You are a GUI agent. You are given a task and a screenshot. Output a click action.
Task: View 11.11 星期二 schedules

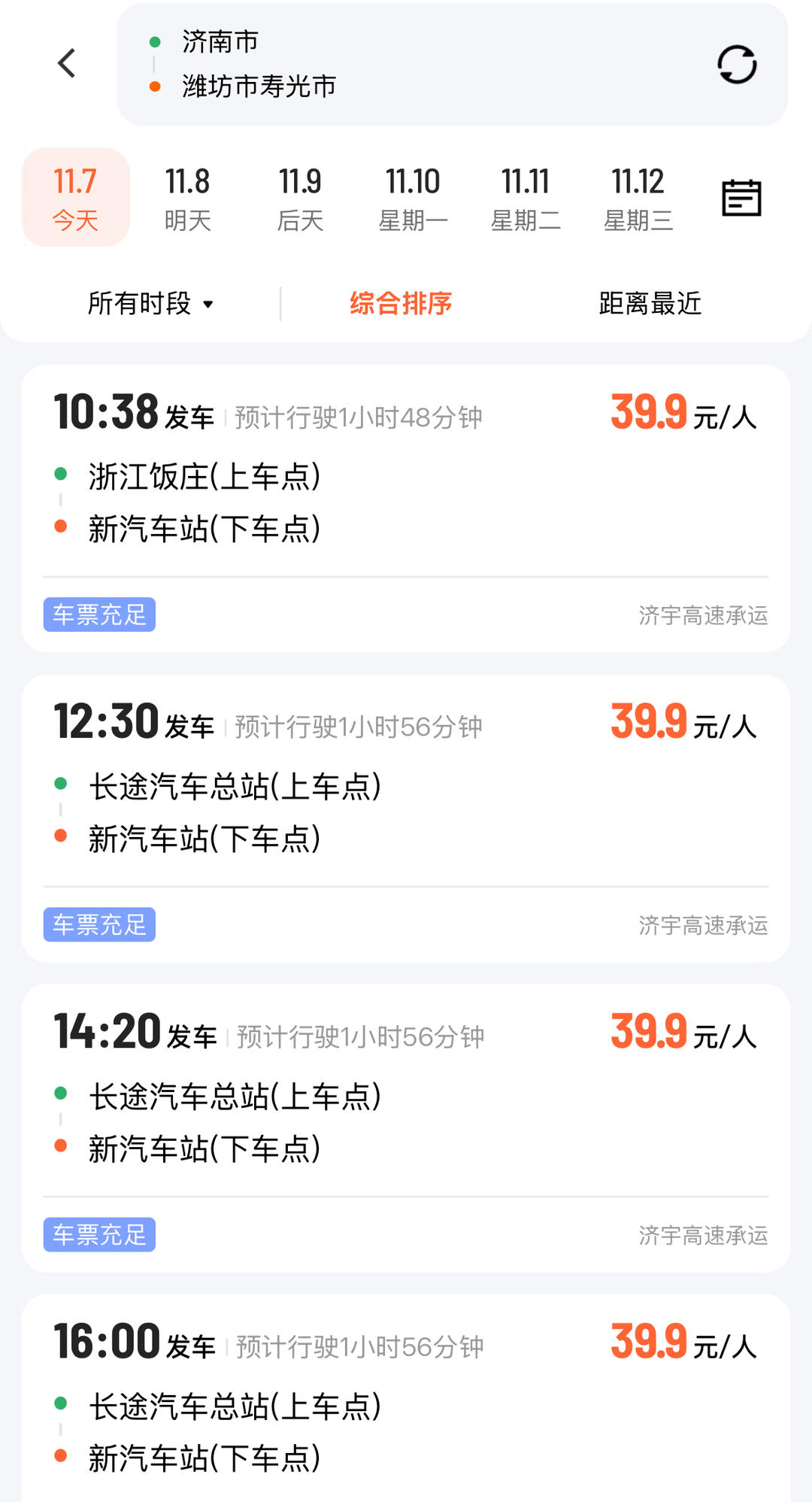(526, 198)
